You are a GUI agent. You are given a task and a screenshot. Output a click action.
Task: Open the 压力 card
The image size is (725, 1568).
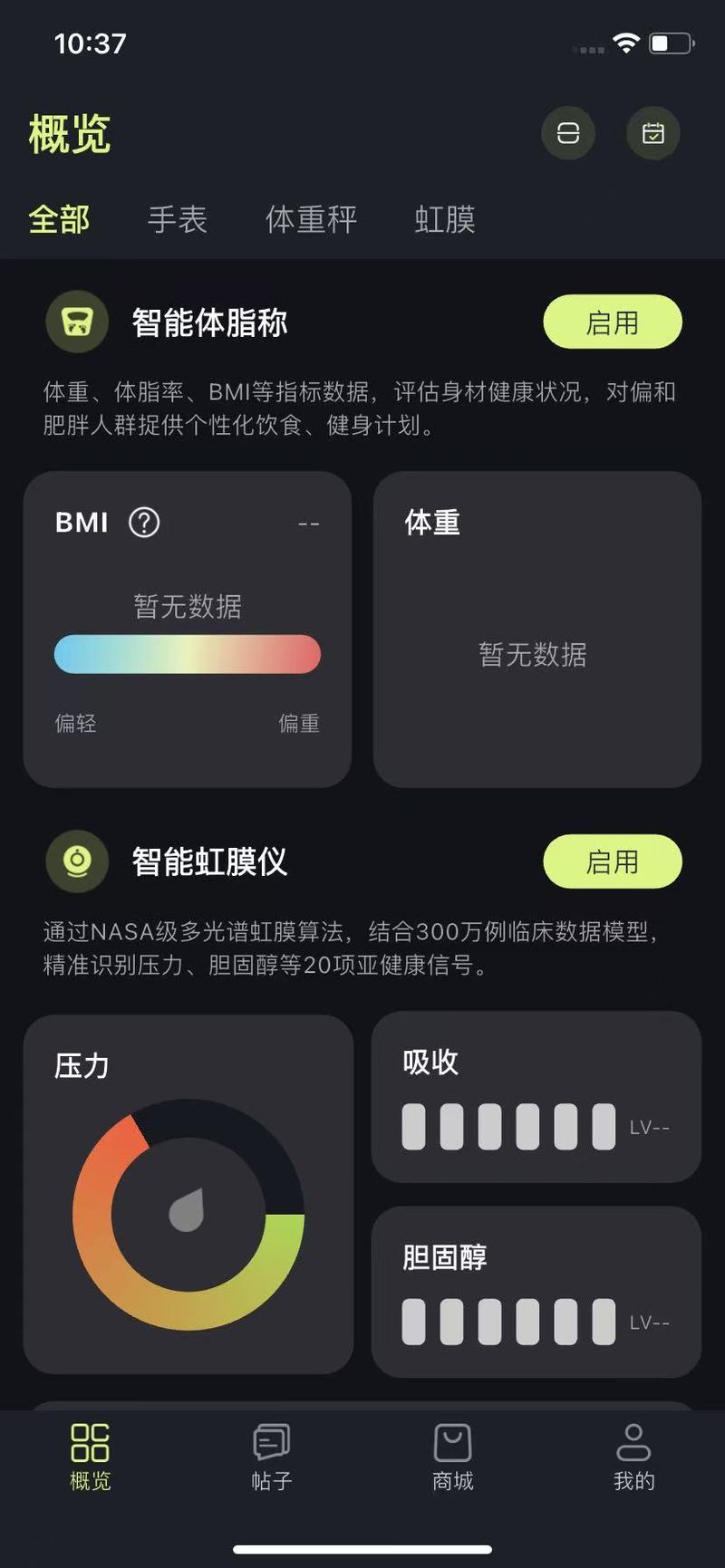(188, 1194)
